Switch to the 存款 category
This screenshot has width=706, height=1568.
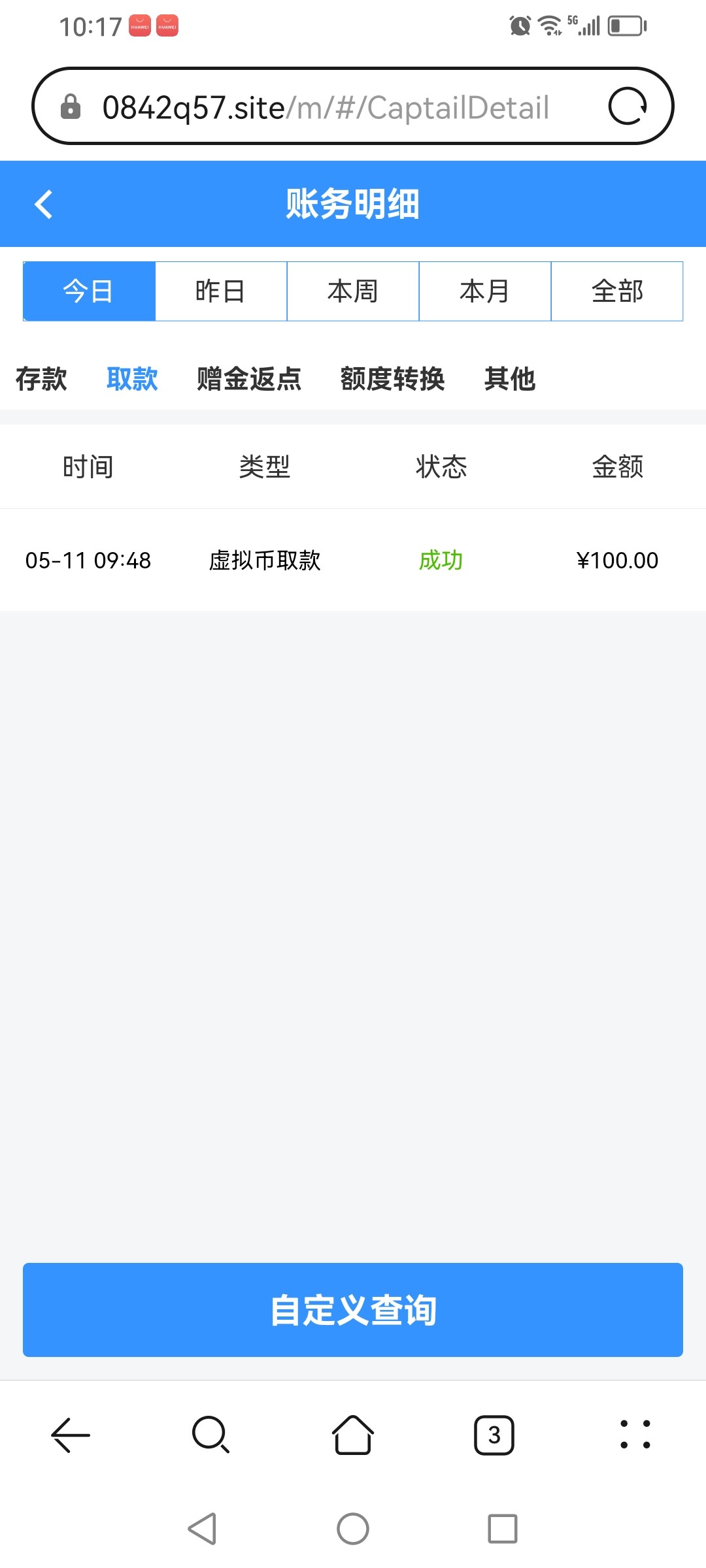pyautogui.click(x=41, y=379)
